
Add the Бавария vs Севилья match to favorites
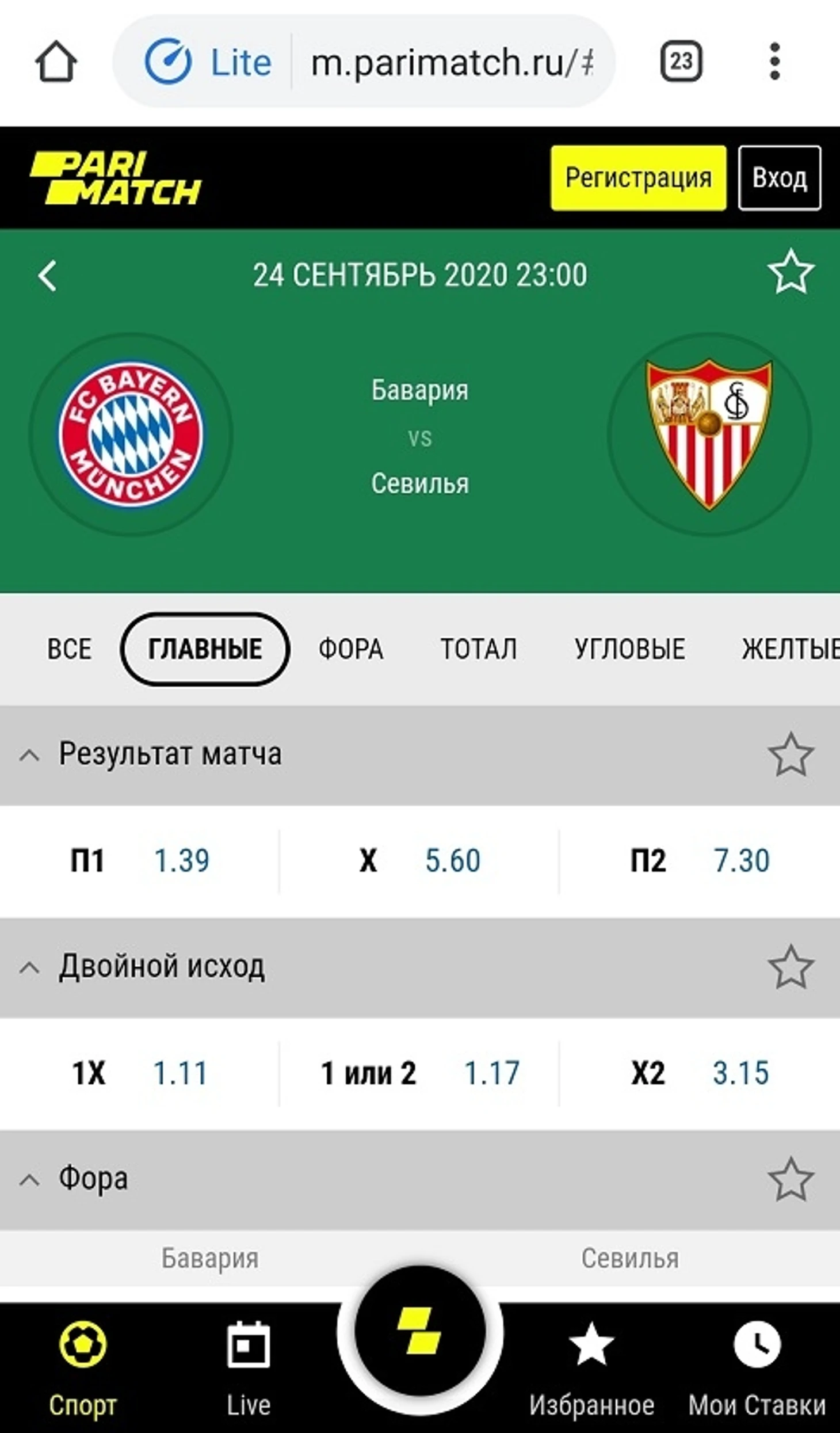tap(791, 273)
